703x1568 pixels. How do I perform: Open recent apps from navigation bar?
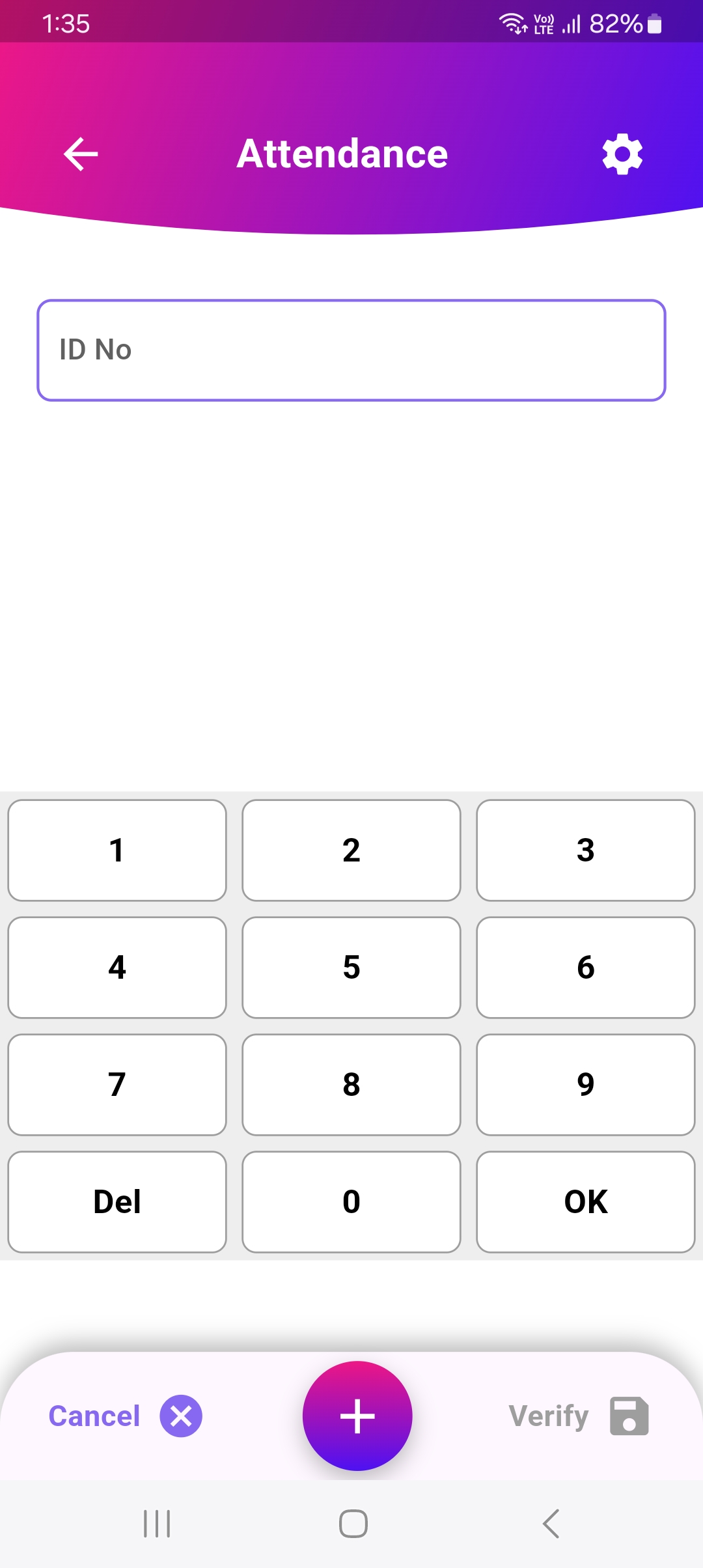point(157,1524)
